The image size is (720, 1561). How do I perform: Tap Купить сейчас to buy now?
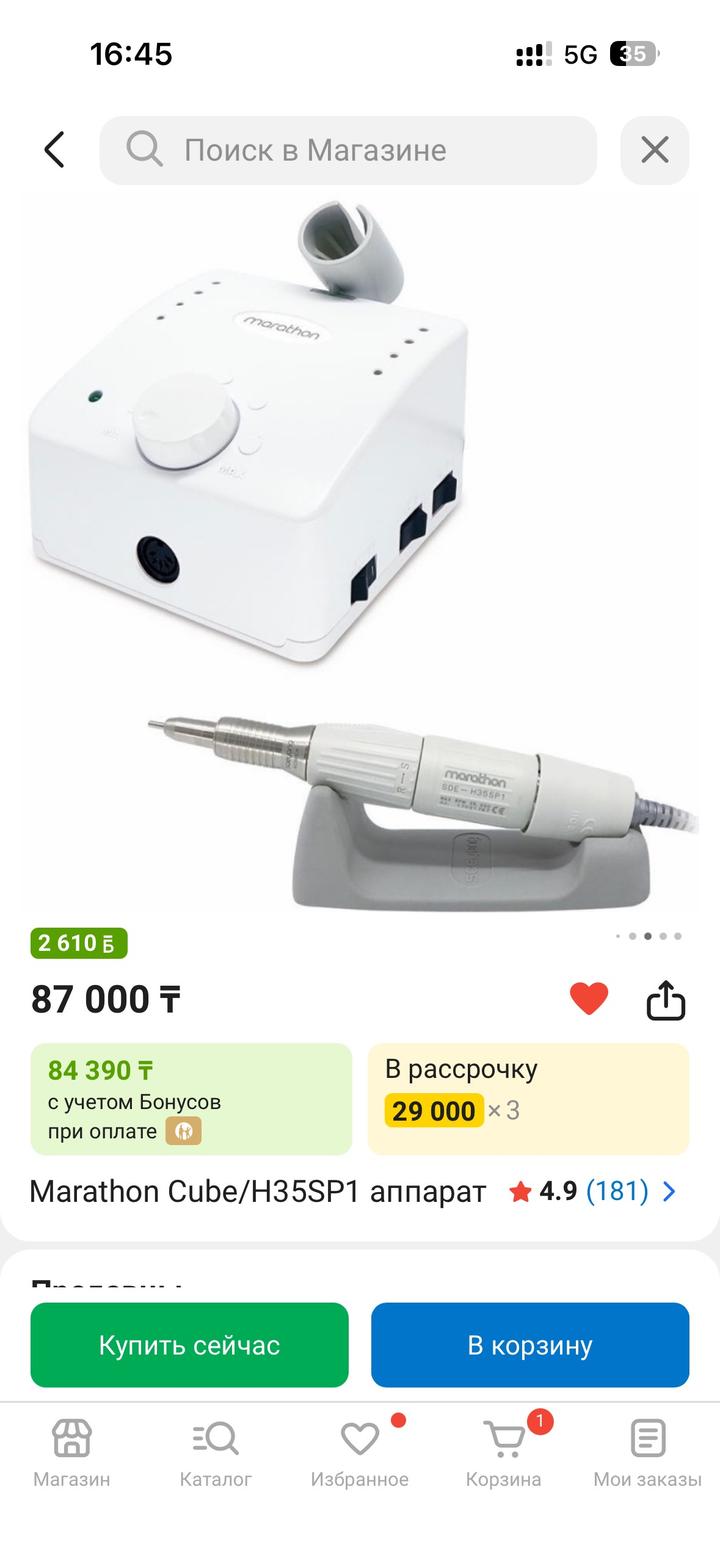pos(189,1345)
